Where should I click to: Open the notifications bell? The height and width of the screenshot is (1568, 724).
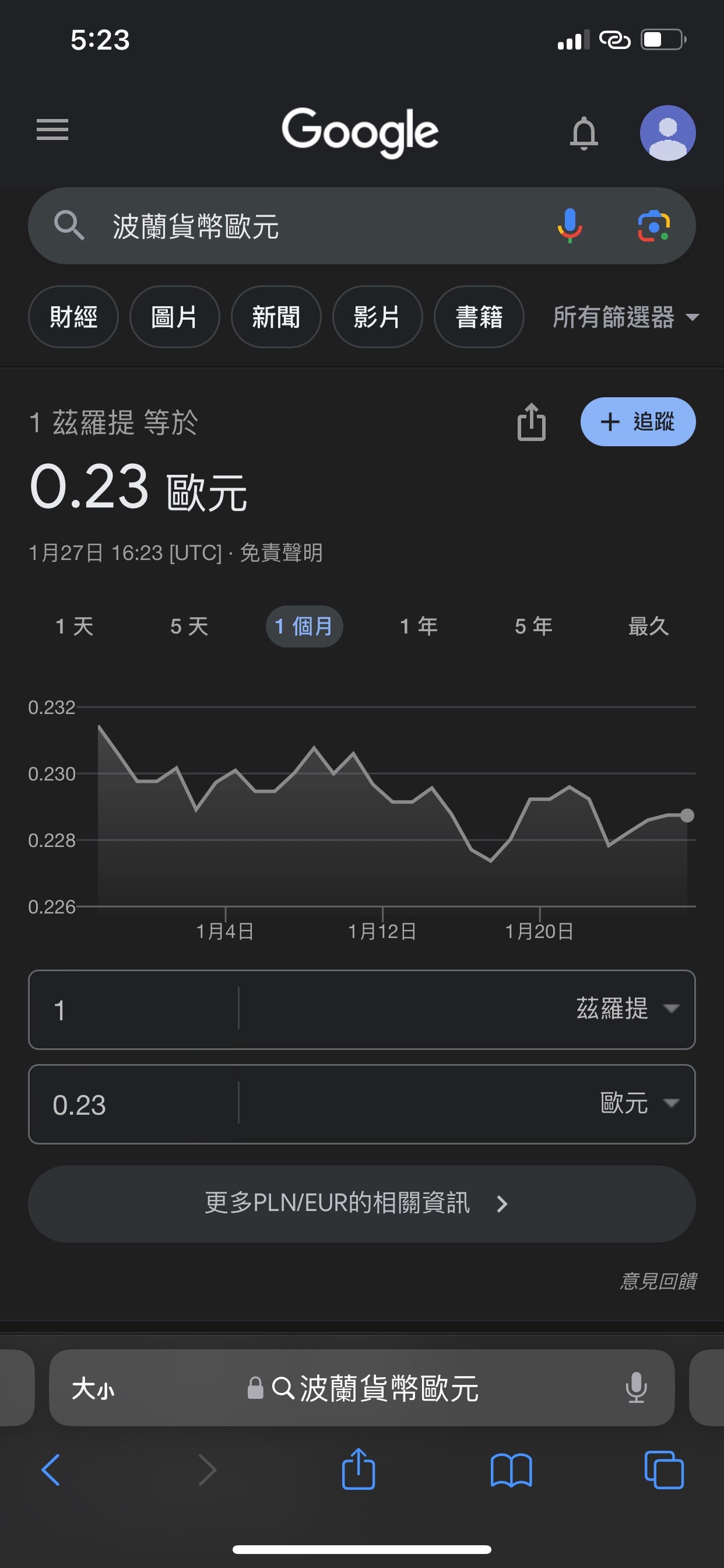(x=584, y=132)
